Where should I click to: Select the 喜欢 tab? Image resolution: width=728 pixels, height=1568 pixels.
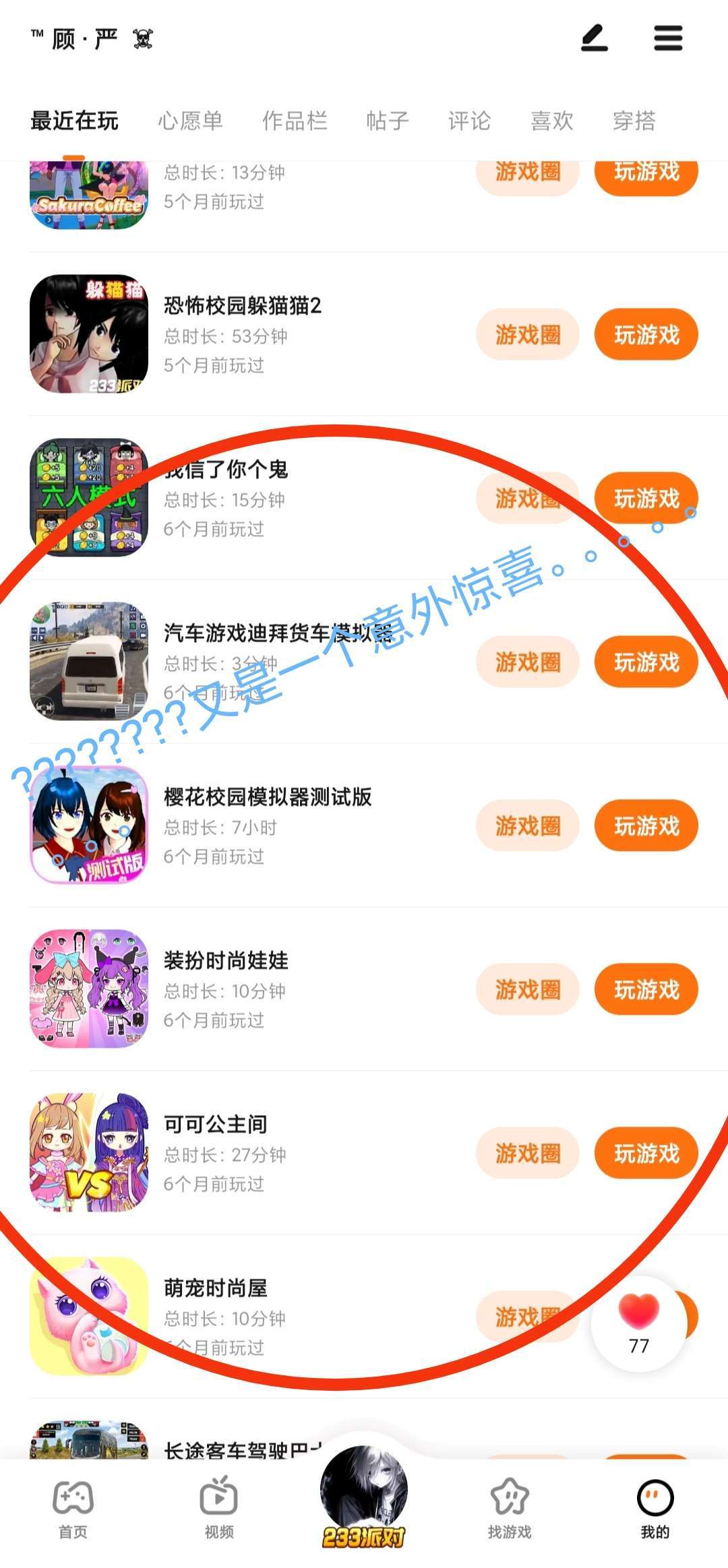click(552, 121)
